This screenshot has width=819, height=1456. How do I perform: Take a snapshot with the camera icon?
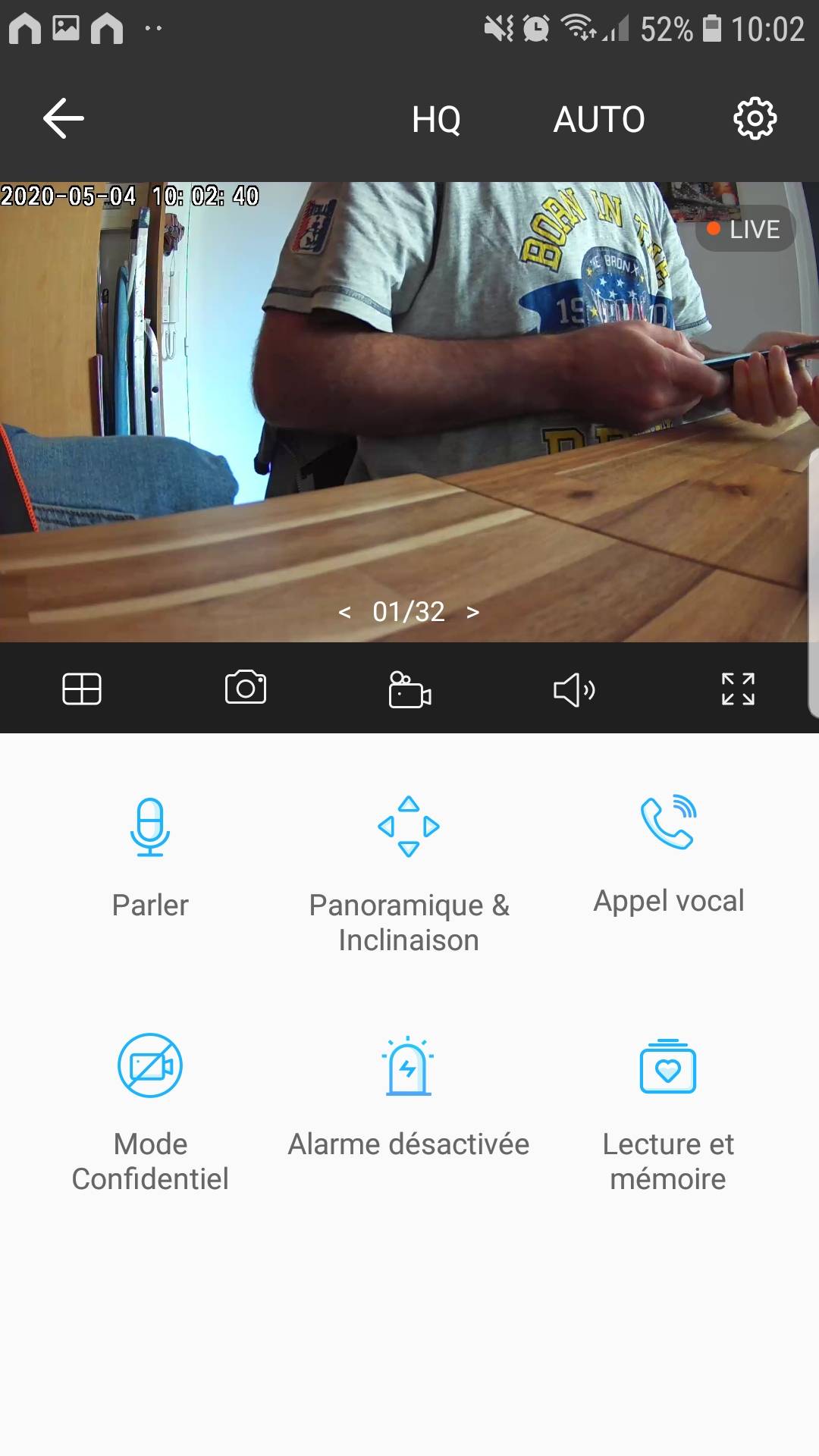click(246, 687)
